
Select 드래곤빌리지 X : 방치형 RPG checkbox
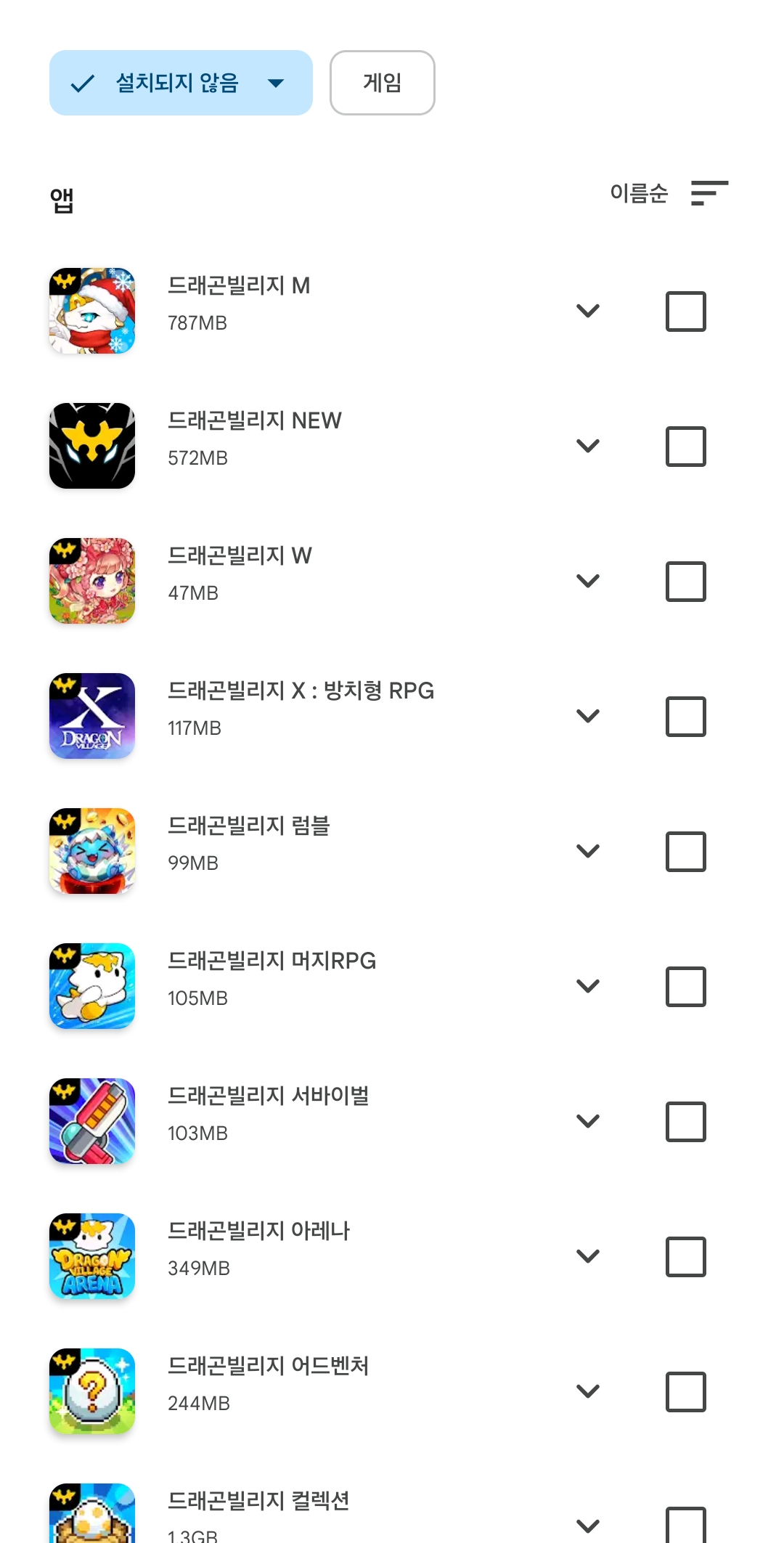pyautogui.click(x=685, y=717)
